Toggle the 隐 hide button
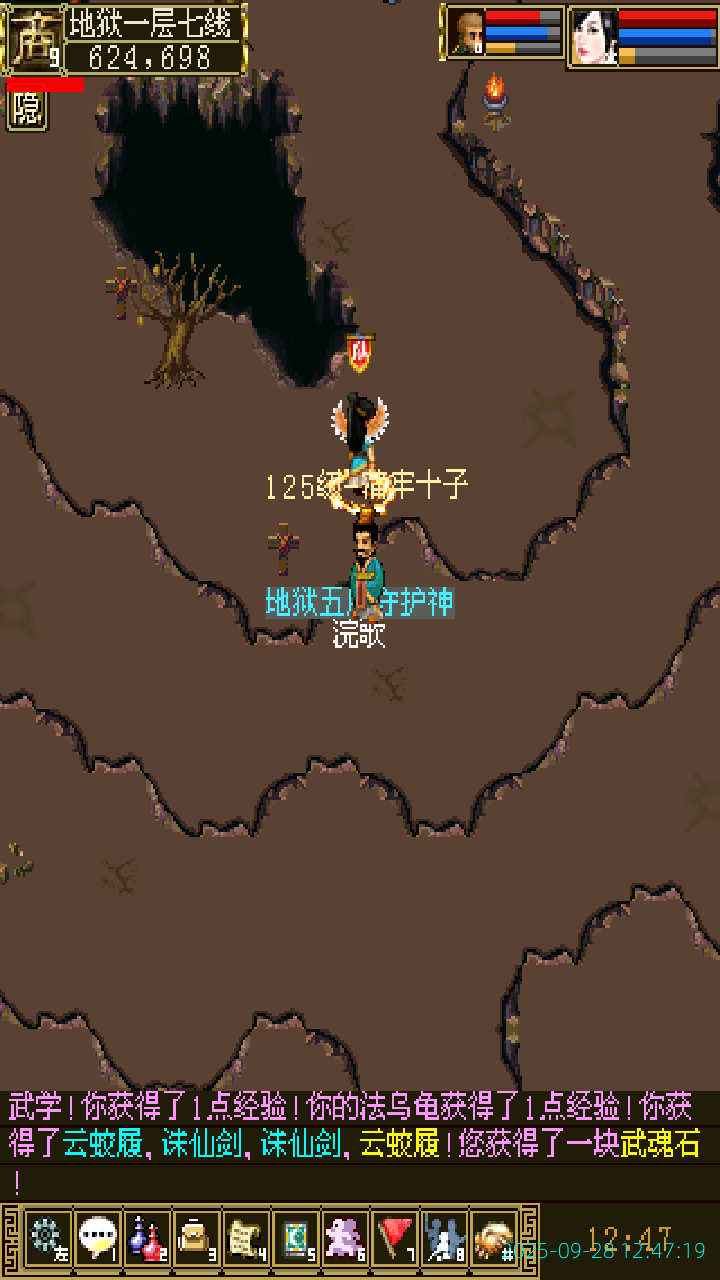The width and height of the screenshot is (720, 1280). click(27, 109)
